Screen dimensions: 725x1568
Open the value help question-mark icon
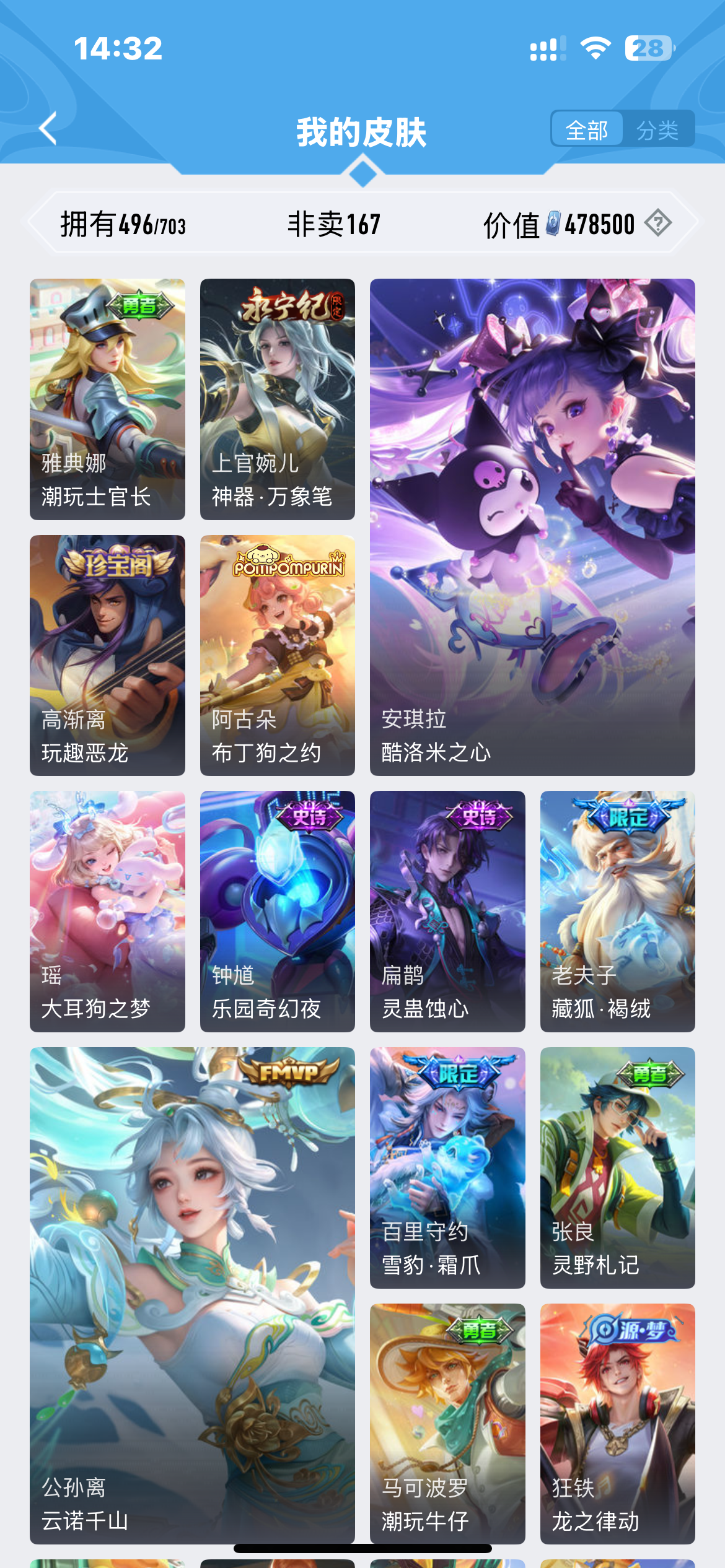click(x=657, y=223)
